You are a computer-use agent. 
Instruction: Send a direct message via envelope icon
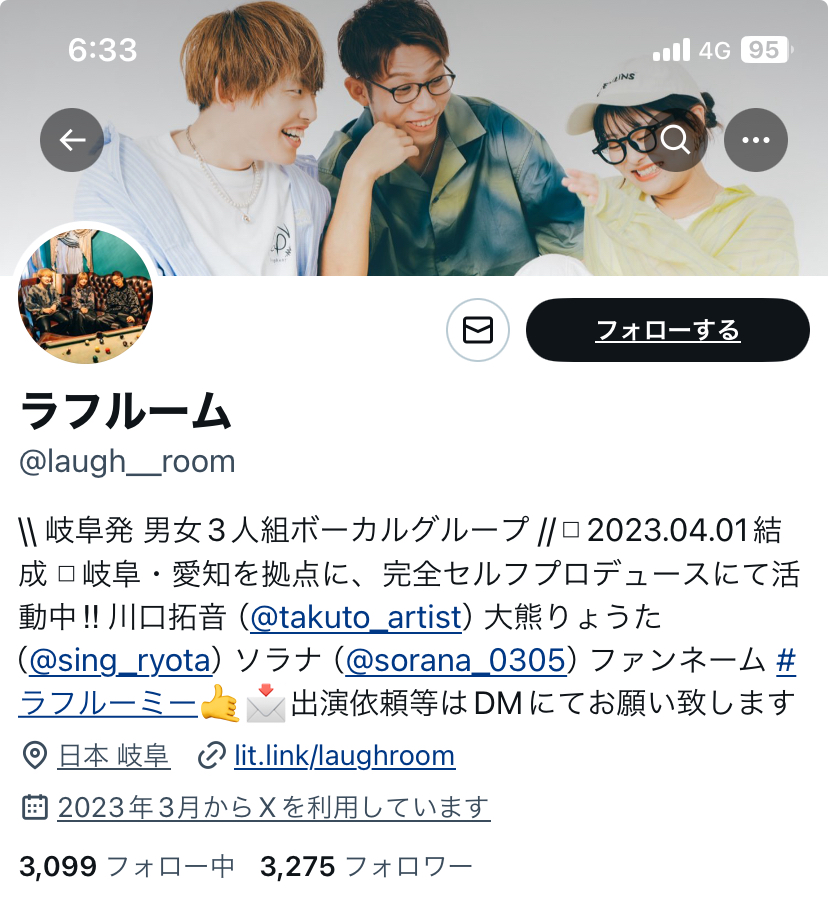tap(478, 330)
